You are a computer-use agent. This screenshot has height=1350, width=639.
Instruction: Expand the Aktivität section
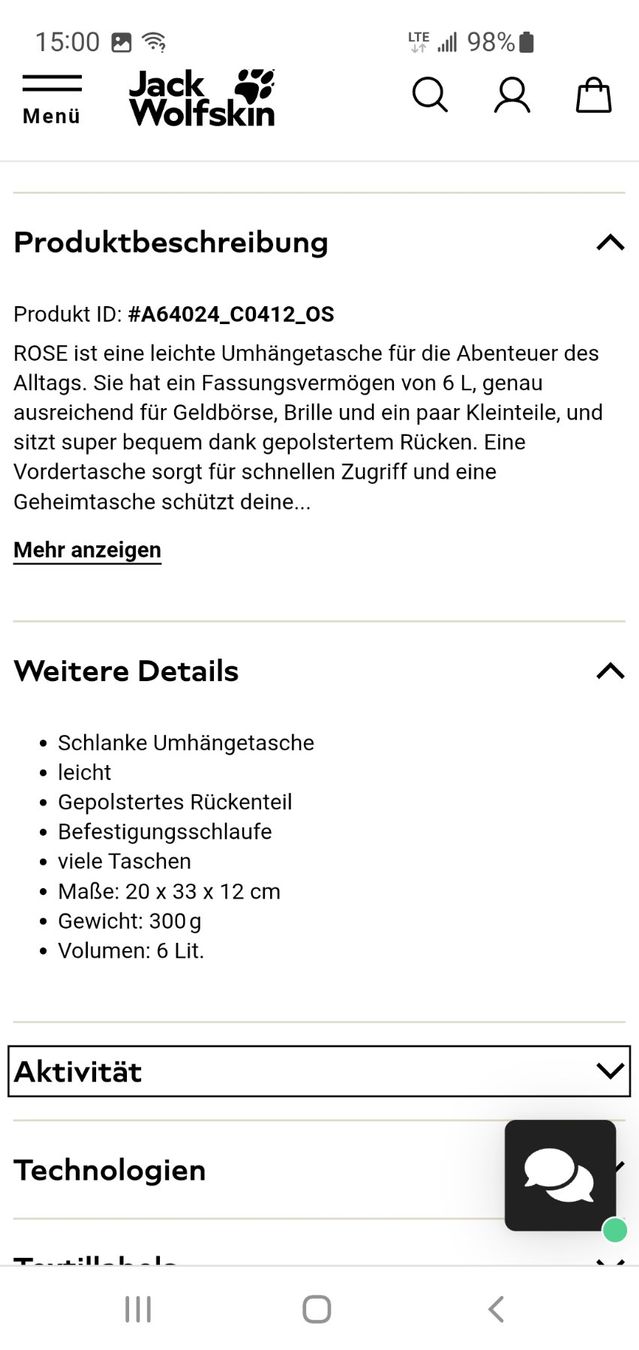coord(319,1071)
